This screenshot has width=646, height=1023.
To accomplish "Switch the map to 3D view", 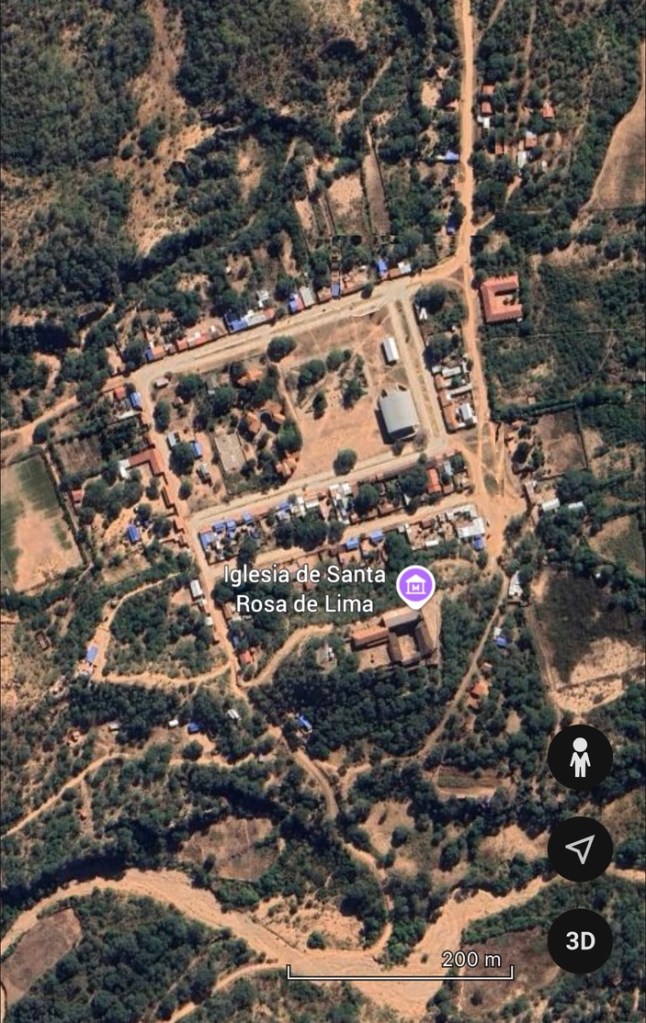I will click(580, 941).
